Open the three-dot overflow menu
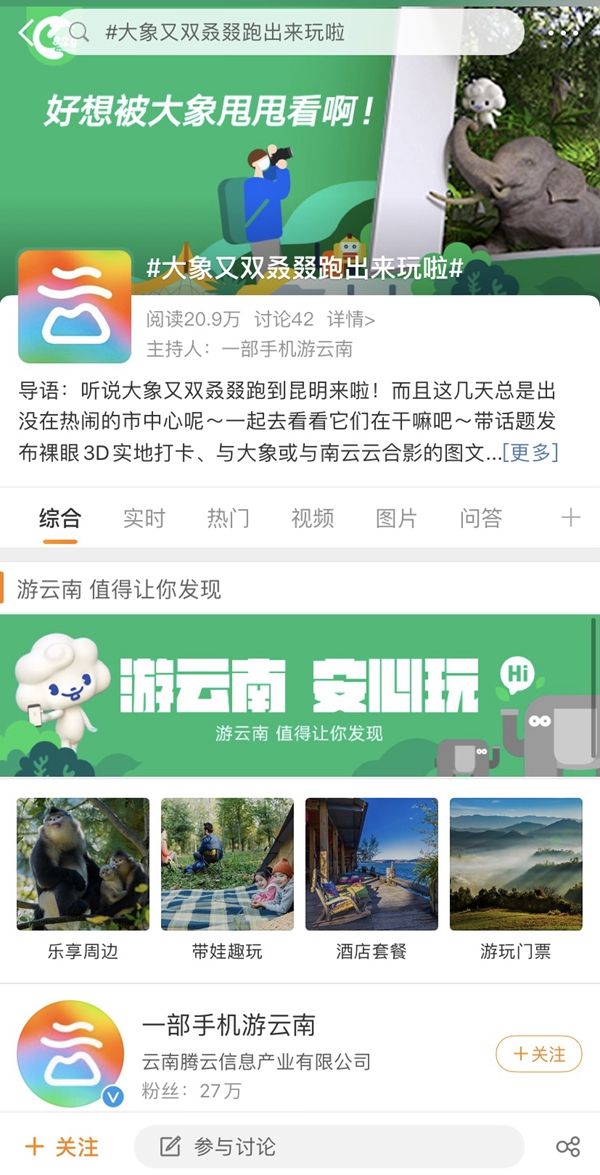This screenshot has width=600, height=1175. coord(566,30)
